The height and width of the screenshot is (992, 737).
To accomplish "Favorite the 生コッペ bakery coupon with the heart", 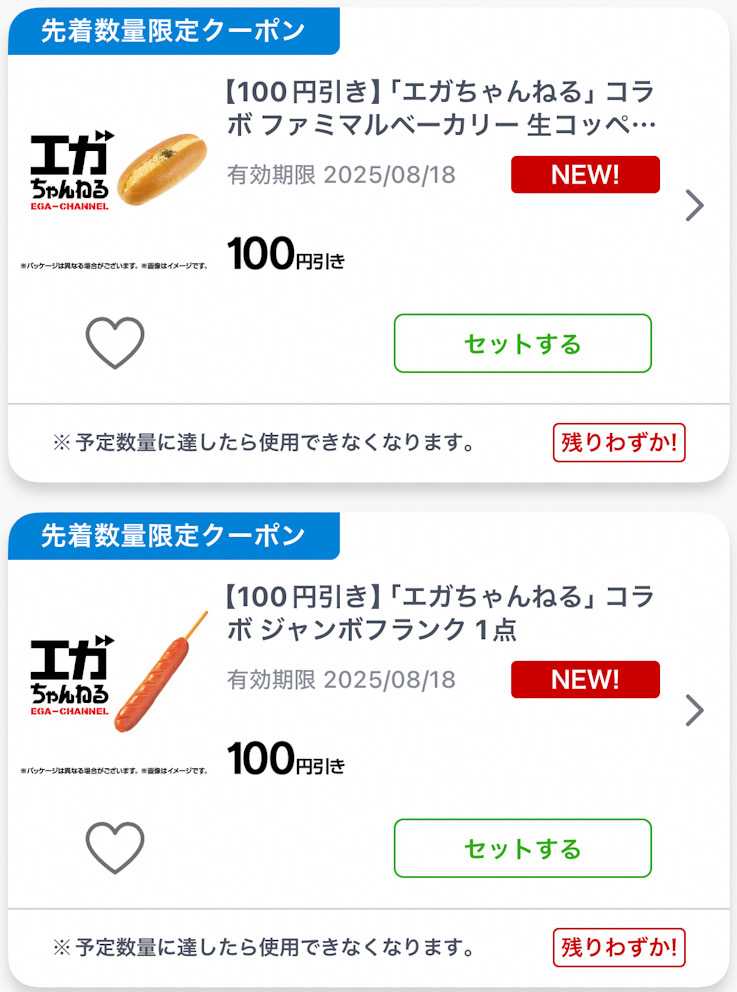I will click(x=115, y=343).
